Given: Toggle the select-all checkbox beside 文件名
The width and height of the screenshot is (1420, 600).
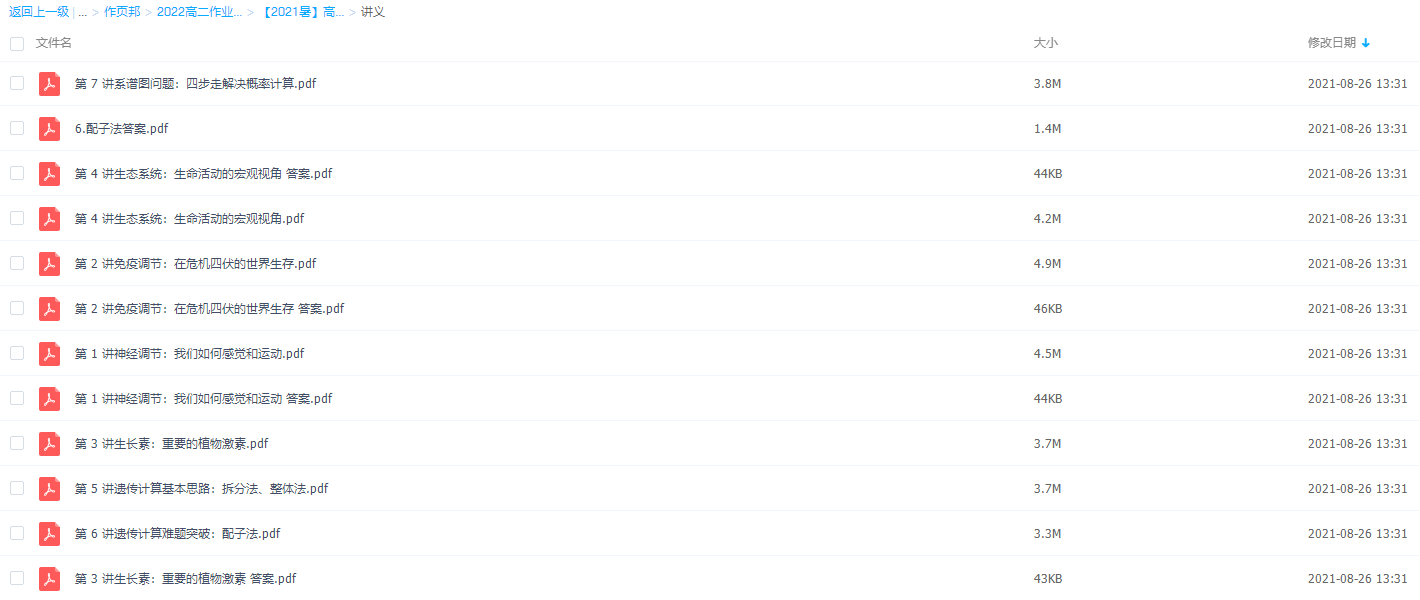Looking at the screenshot, I should click(17, 43).
